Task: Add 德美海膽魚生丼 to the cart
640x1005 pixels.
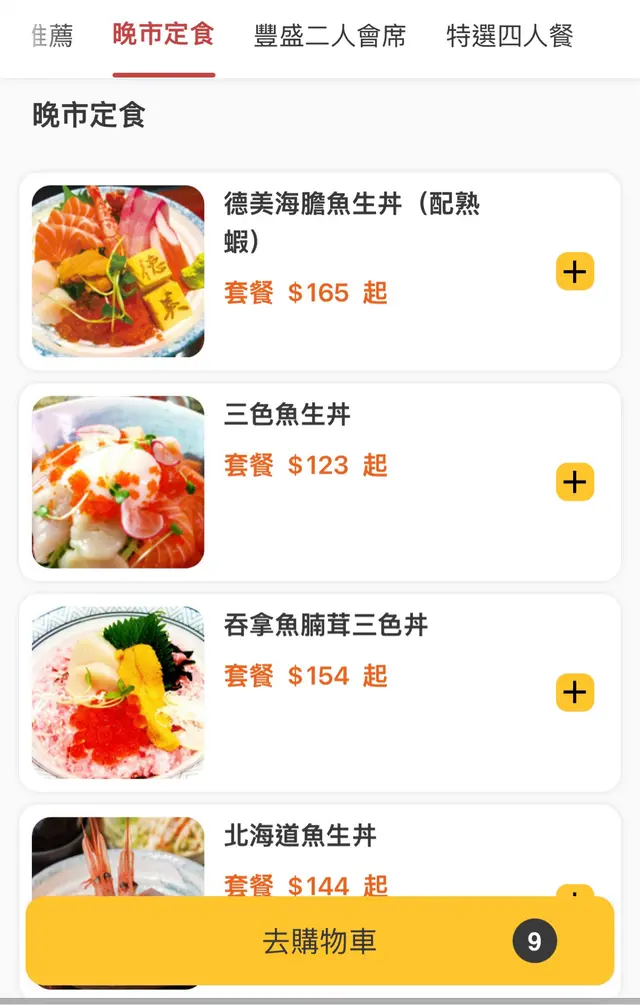Action: pyautogui.click(x=574, y=271)
